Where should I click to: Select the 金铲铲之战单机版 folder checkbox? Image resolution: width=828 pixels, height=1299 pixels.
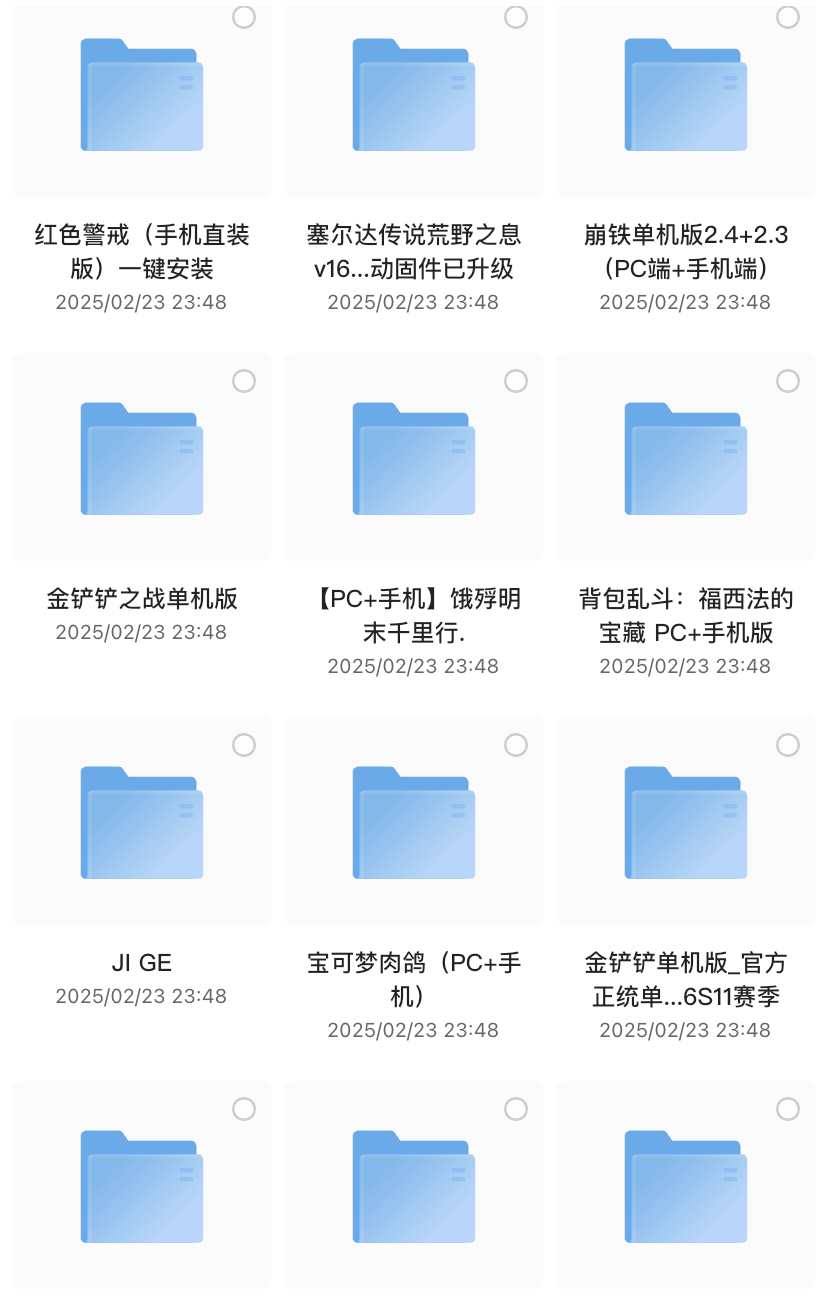tap(244, 381)
